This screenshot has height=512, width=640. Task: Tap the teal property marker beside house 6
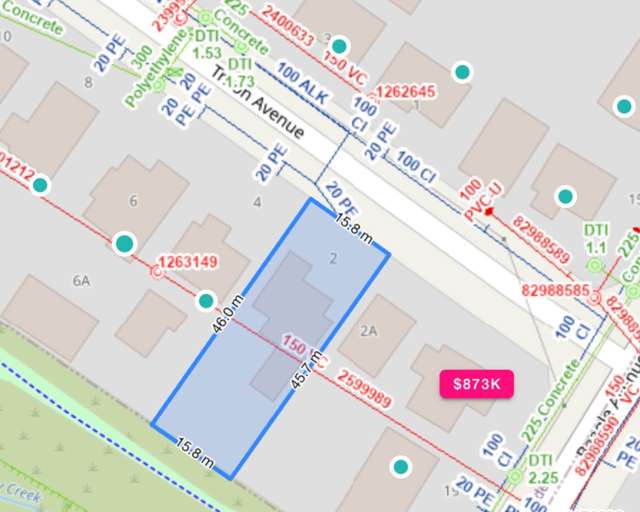pyautogui.click(x=124, y=243)
